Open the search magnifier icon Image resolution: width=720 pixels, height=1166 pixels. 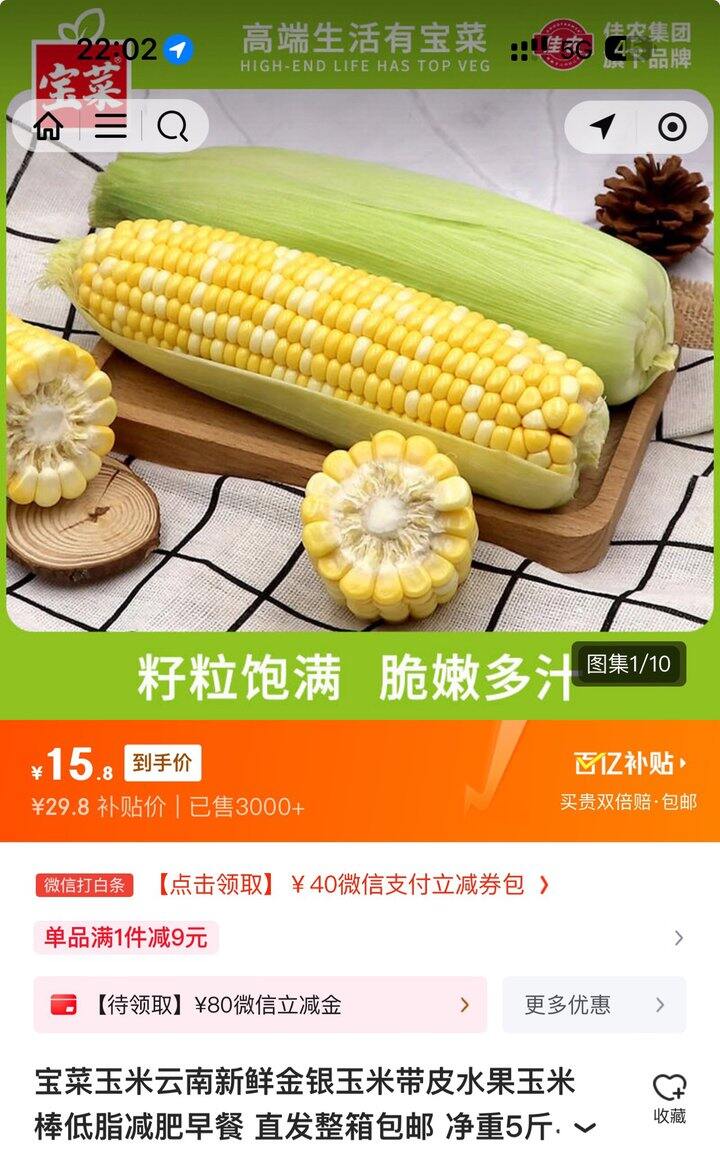click(x=172, y=126)
